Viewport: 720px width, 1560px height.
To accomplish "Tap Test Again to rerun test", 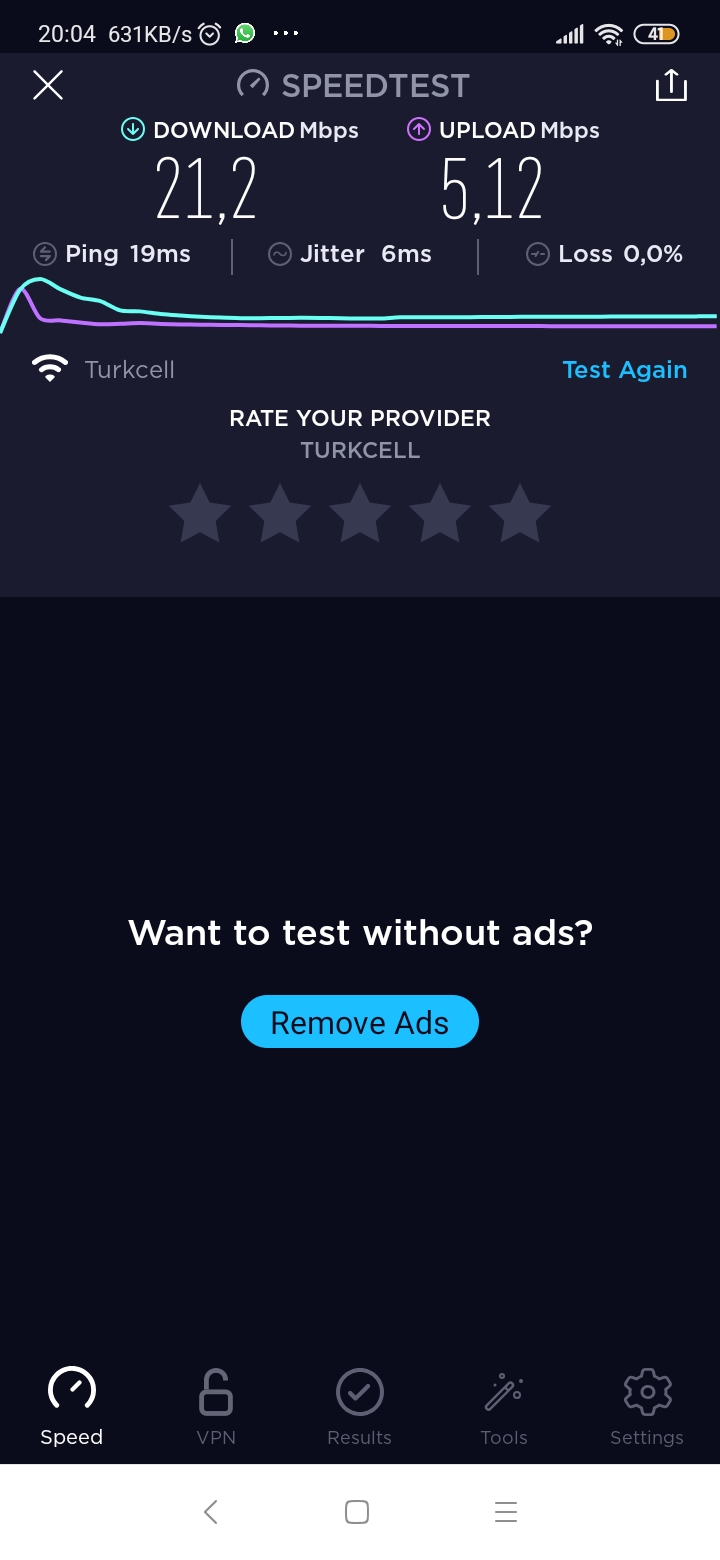I will pos(625,370).
